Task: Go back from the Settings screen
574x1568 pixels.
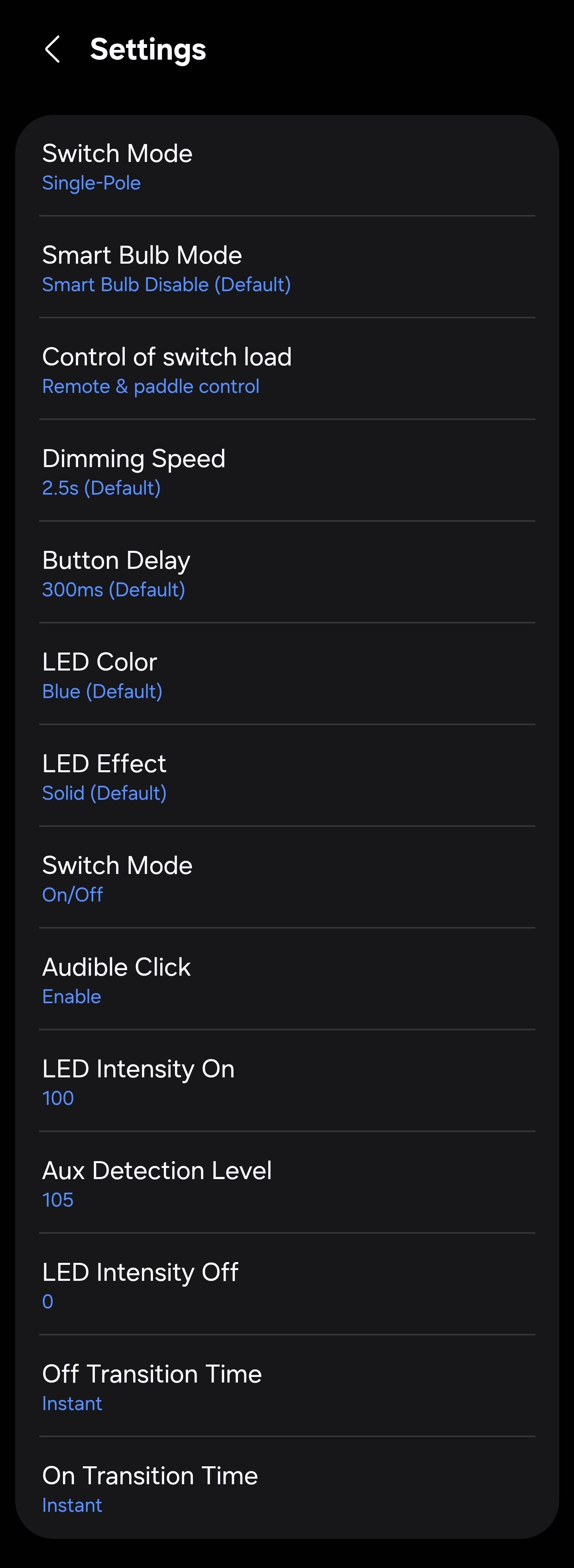Action: point(53,49)
